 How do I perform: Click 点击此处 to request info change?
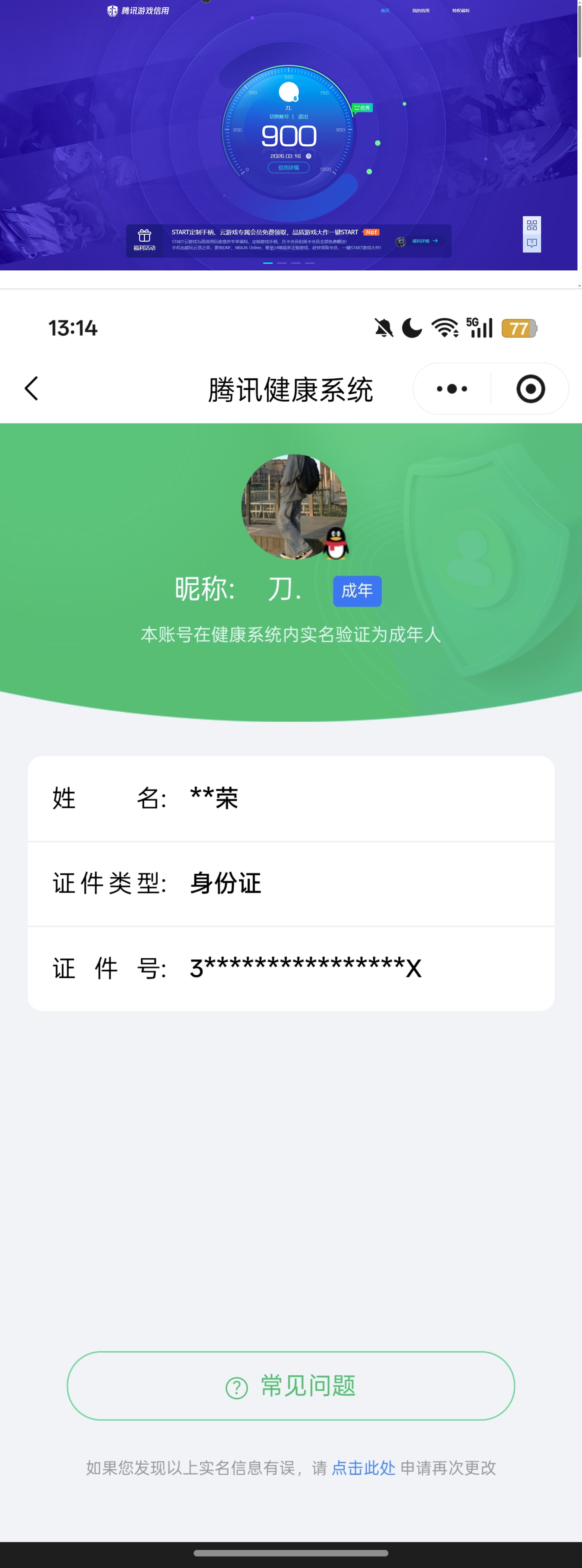364,1469
